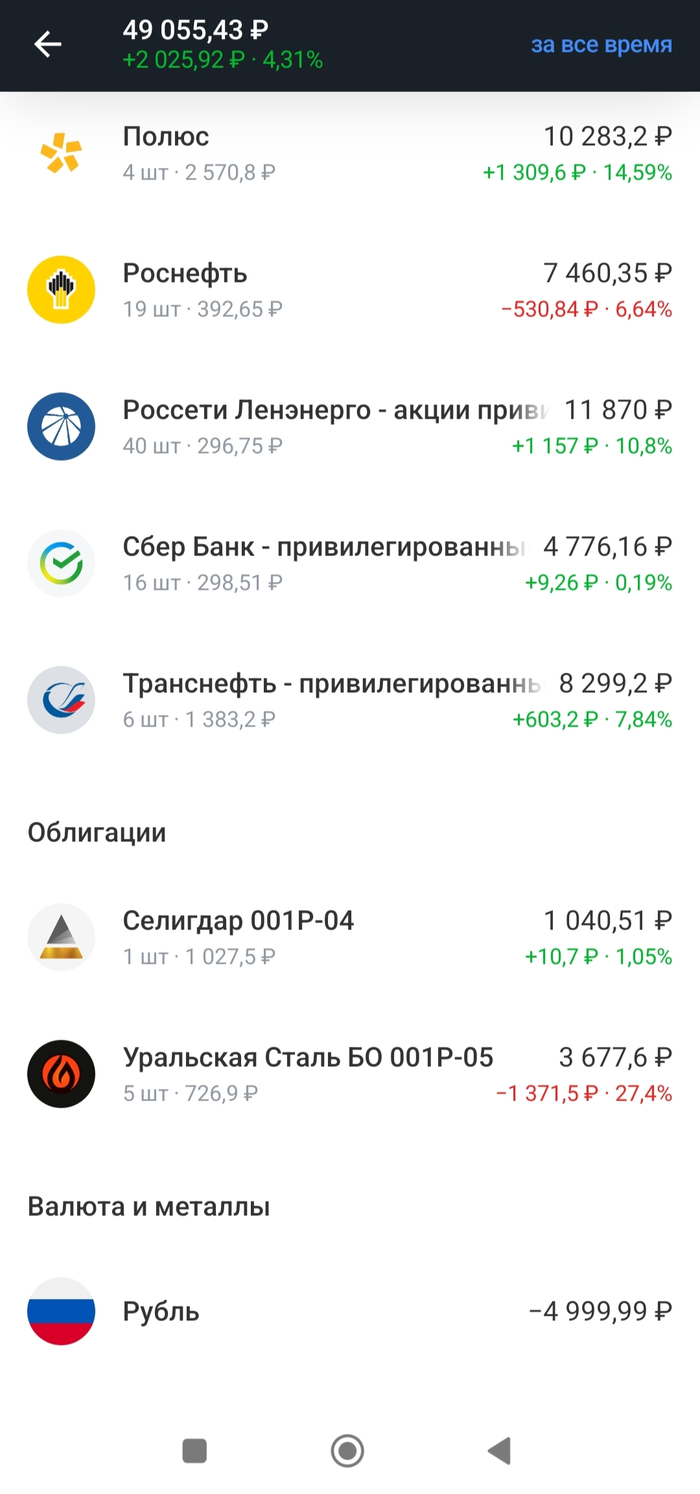
Task: Tap the system home button
Action: click(347, 1450)
